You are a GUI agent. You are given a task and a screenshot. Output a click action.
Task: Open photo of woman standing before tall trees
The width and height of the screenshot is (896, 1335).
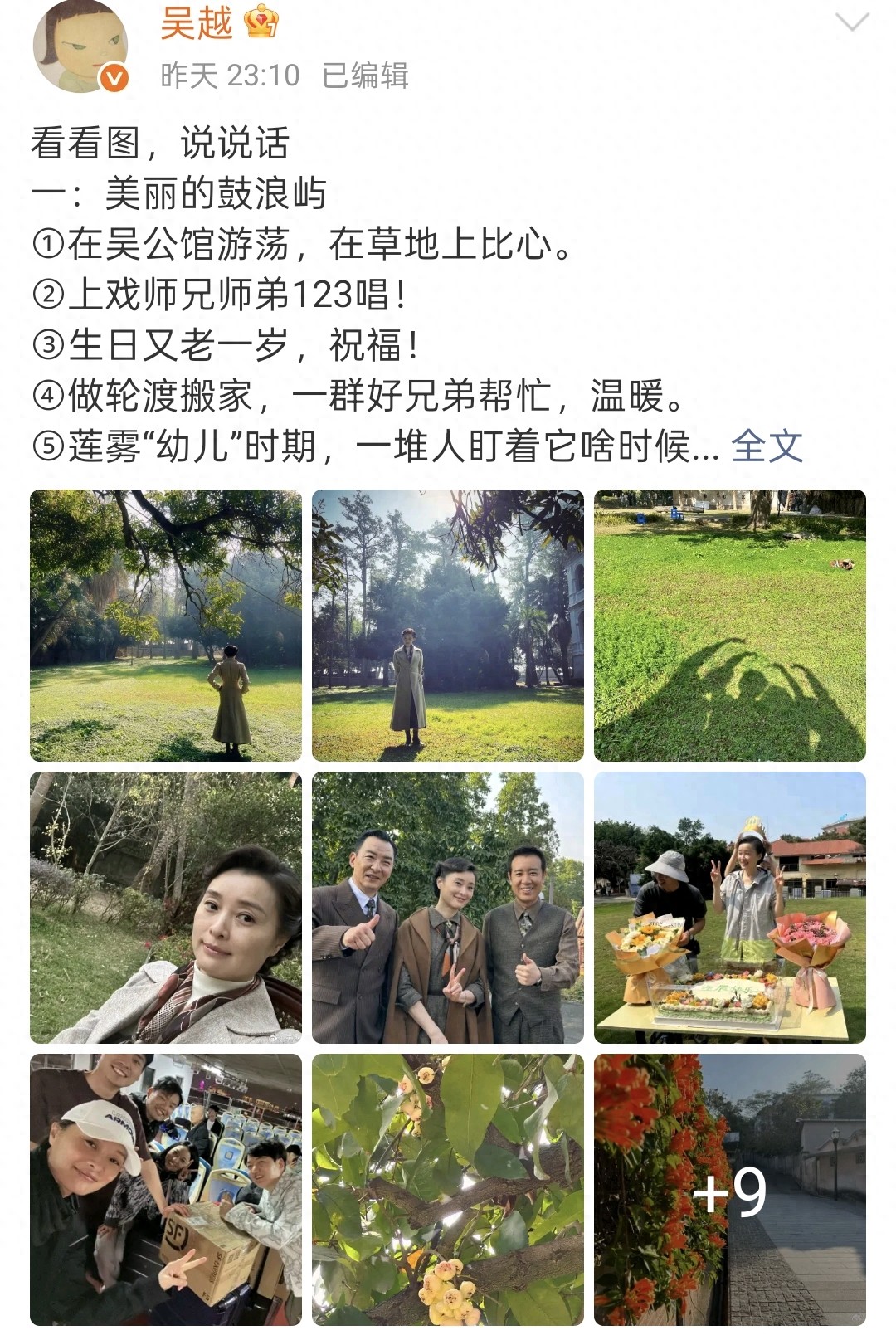pyautogui.click(x=448, y=626)
